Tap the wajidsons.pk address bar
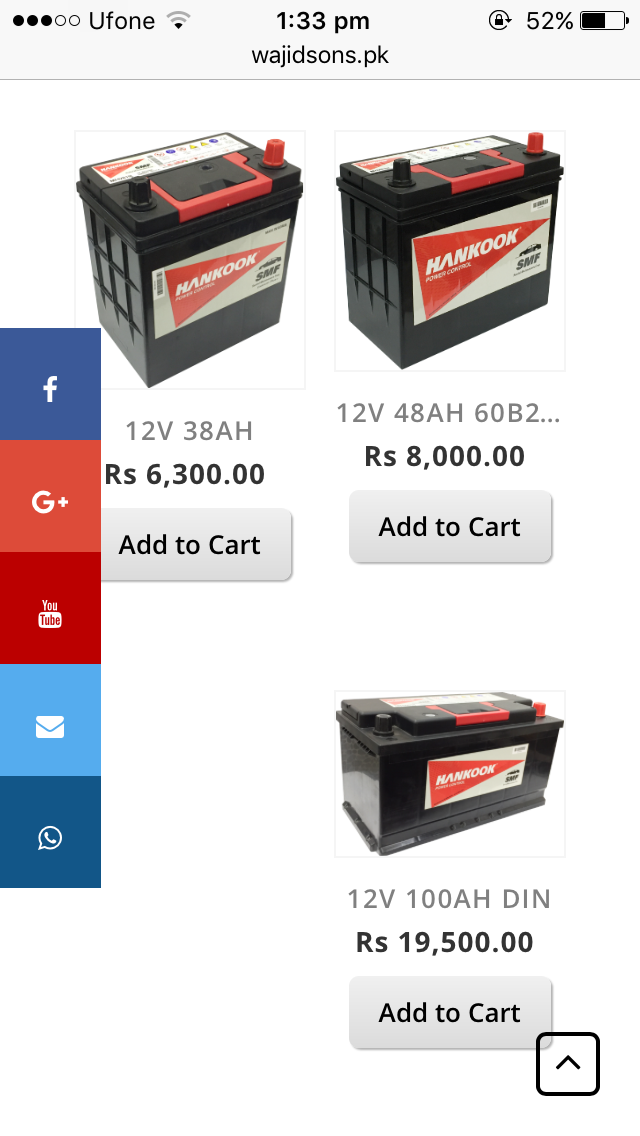This screenshot has height=1136, width=640. click(x=320, y=56)
